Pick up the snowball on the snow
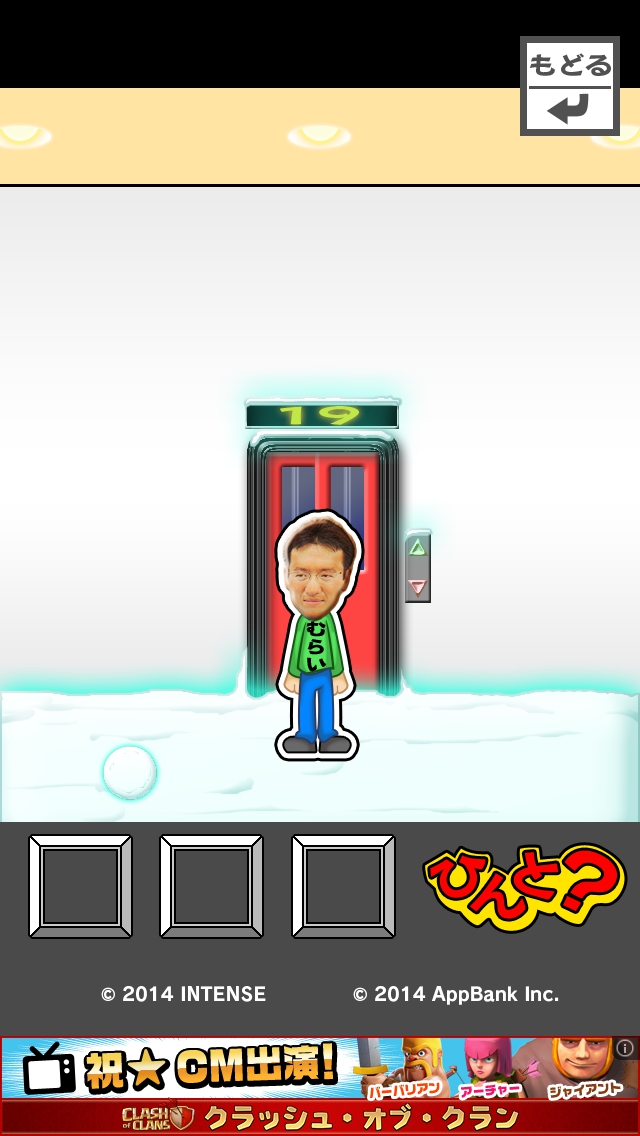This screenshot has width=640, height=1136. pyautogui.click(x=130, y=772)
